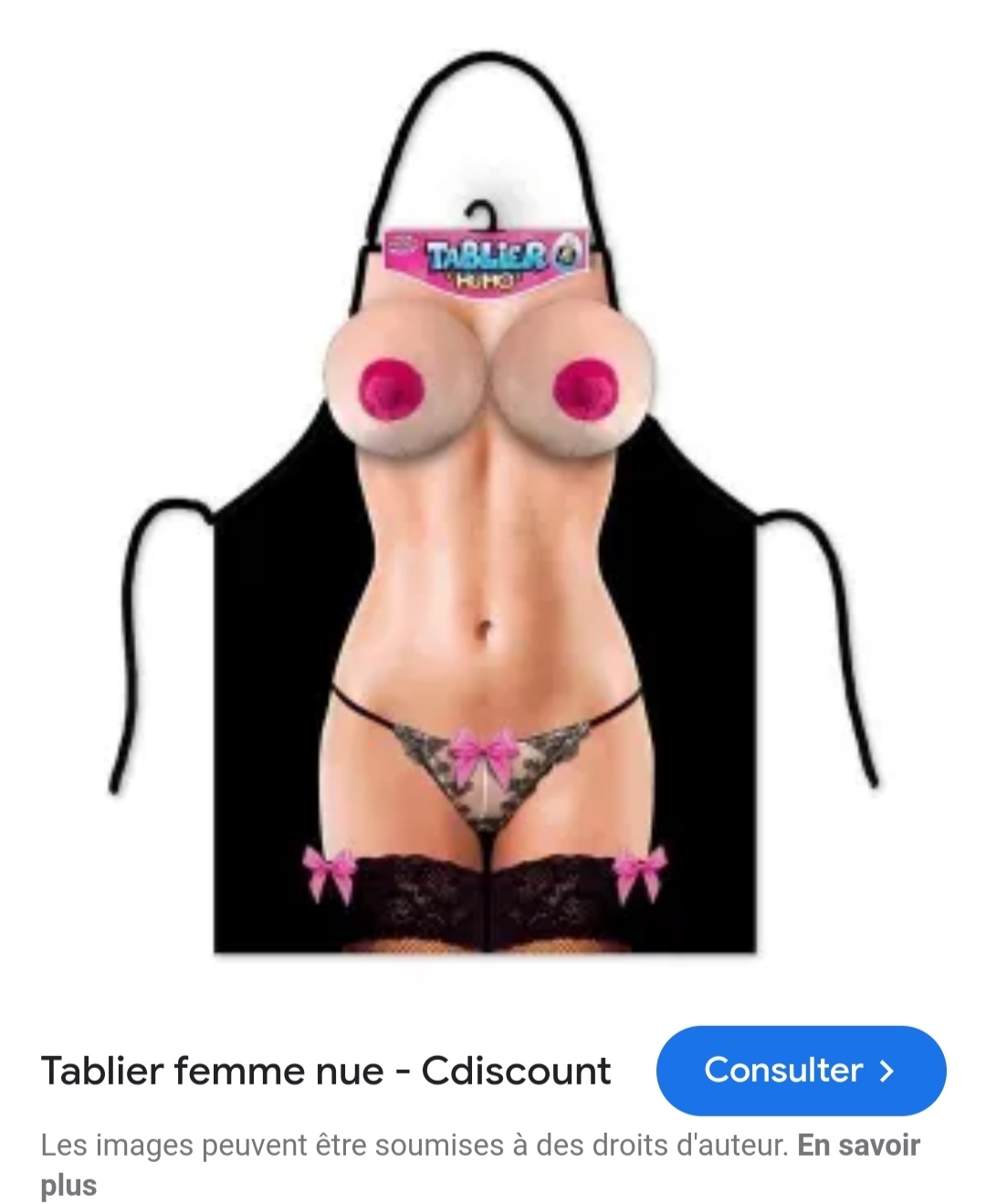This screenshot has height=1204, width=986.
Task: Tap the Consulter button
Action: tap(801, 1070)
